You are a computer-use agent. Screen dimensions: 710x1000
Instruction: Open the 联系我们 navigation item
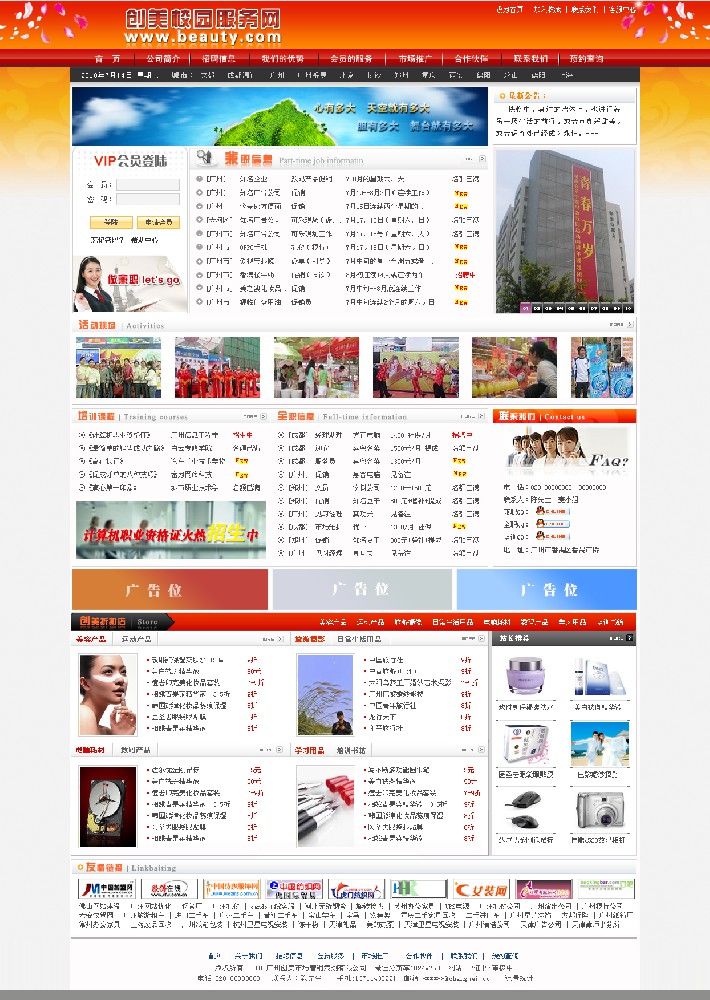(530, 58)
